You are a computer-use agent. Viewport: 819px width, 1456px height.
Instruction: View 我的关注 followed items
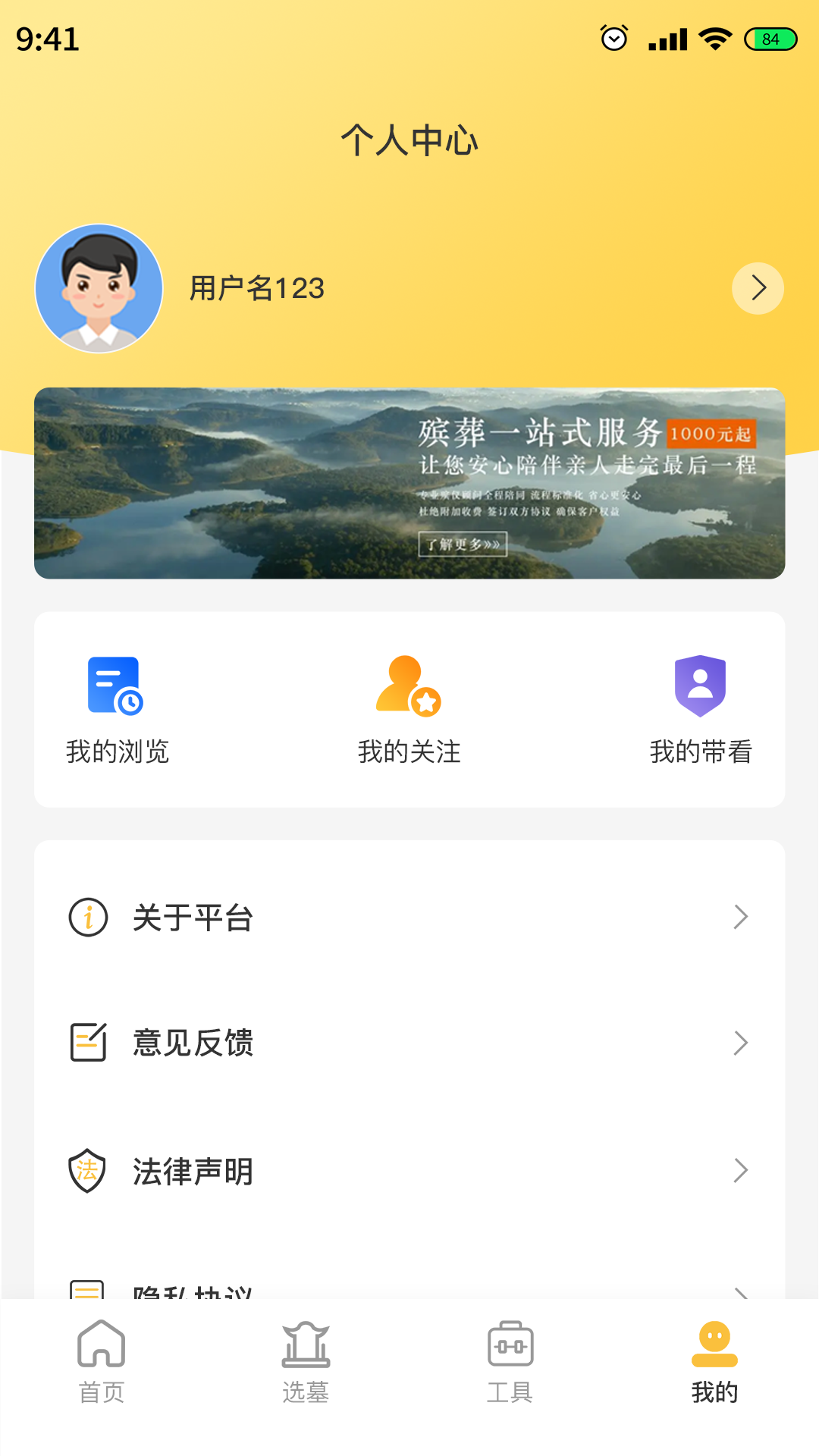pos(409,710)
